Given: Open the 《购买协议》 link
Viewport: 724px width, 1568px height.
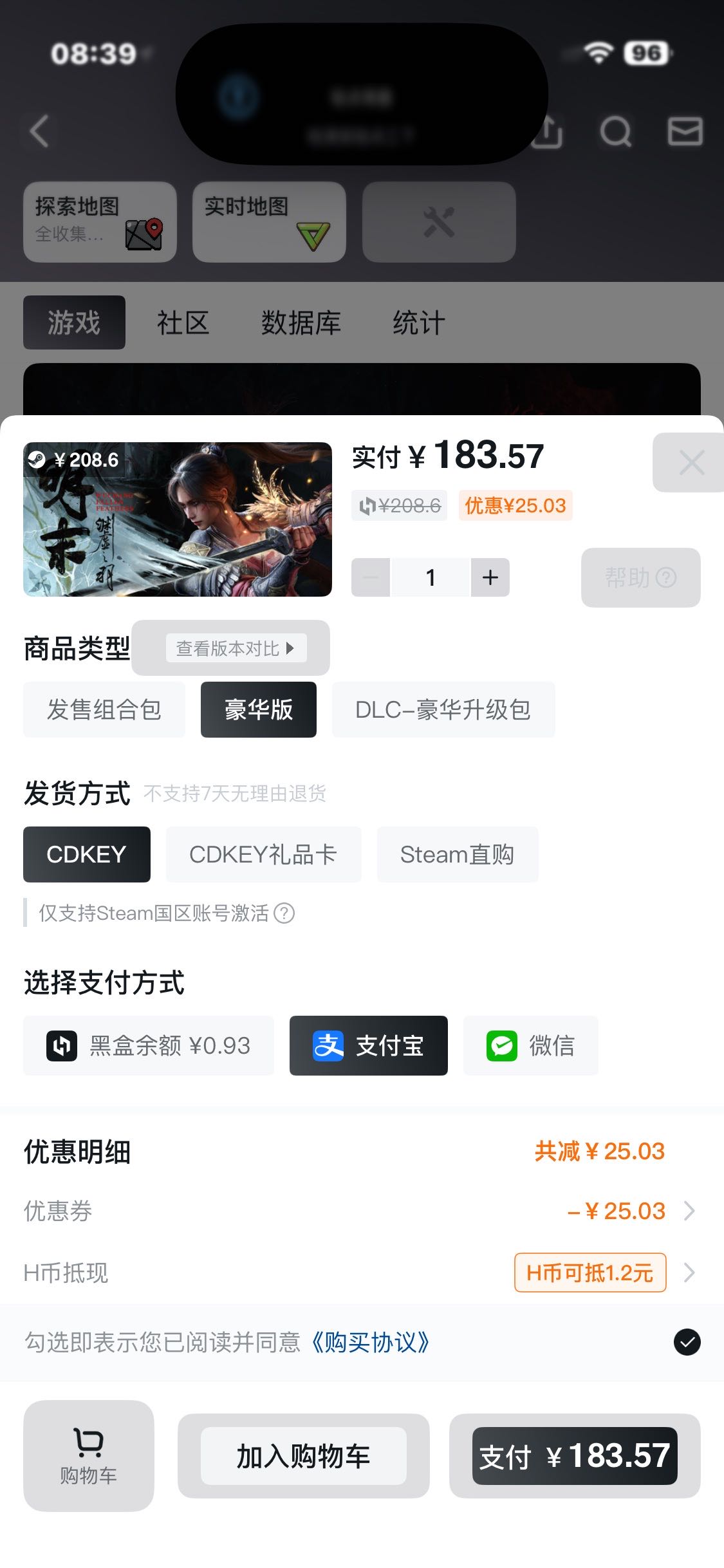Looking at the screenshot, I should [370, 1342].
